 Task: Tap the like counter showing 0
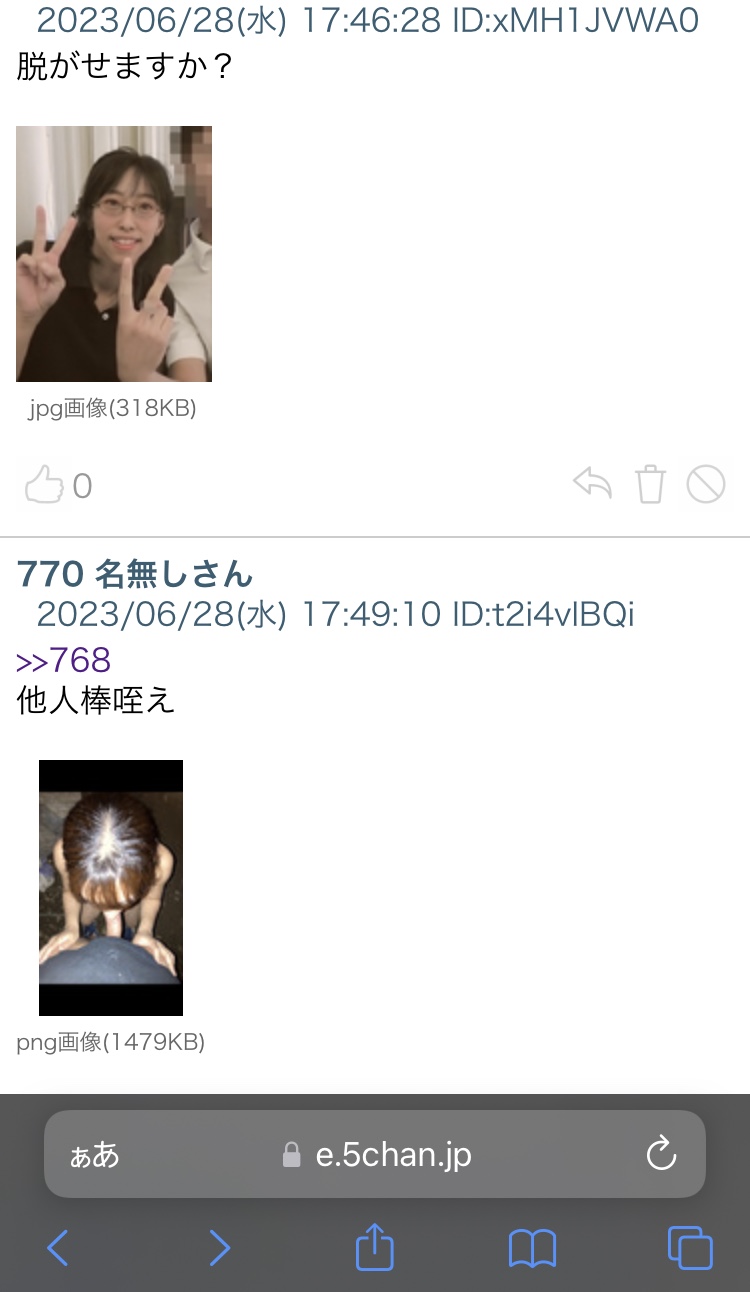(x=83, y=486)
